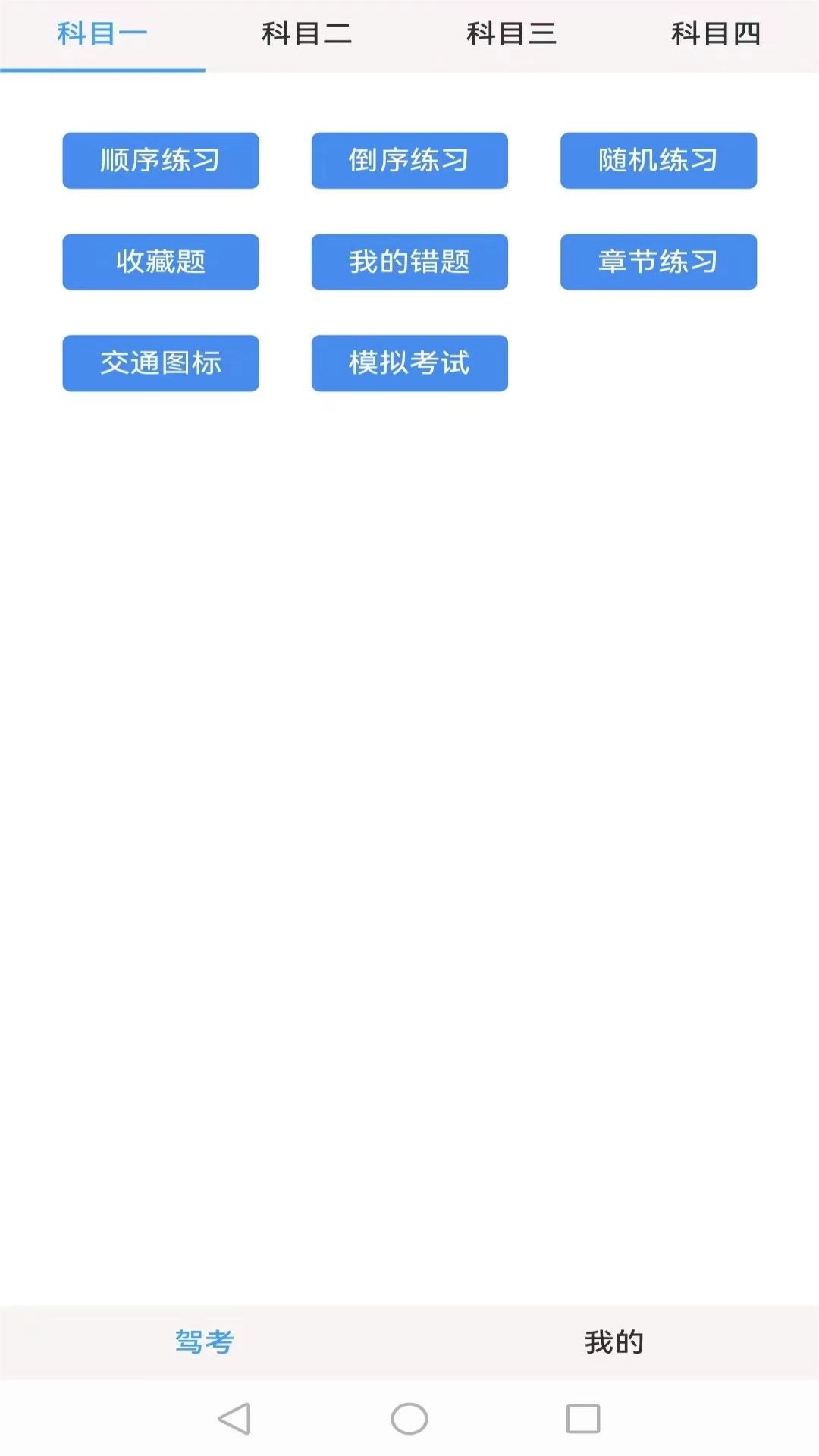
Task: Tap the blue underline of the active tab
Action: coord(102,70)
